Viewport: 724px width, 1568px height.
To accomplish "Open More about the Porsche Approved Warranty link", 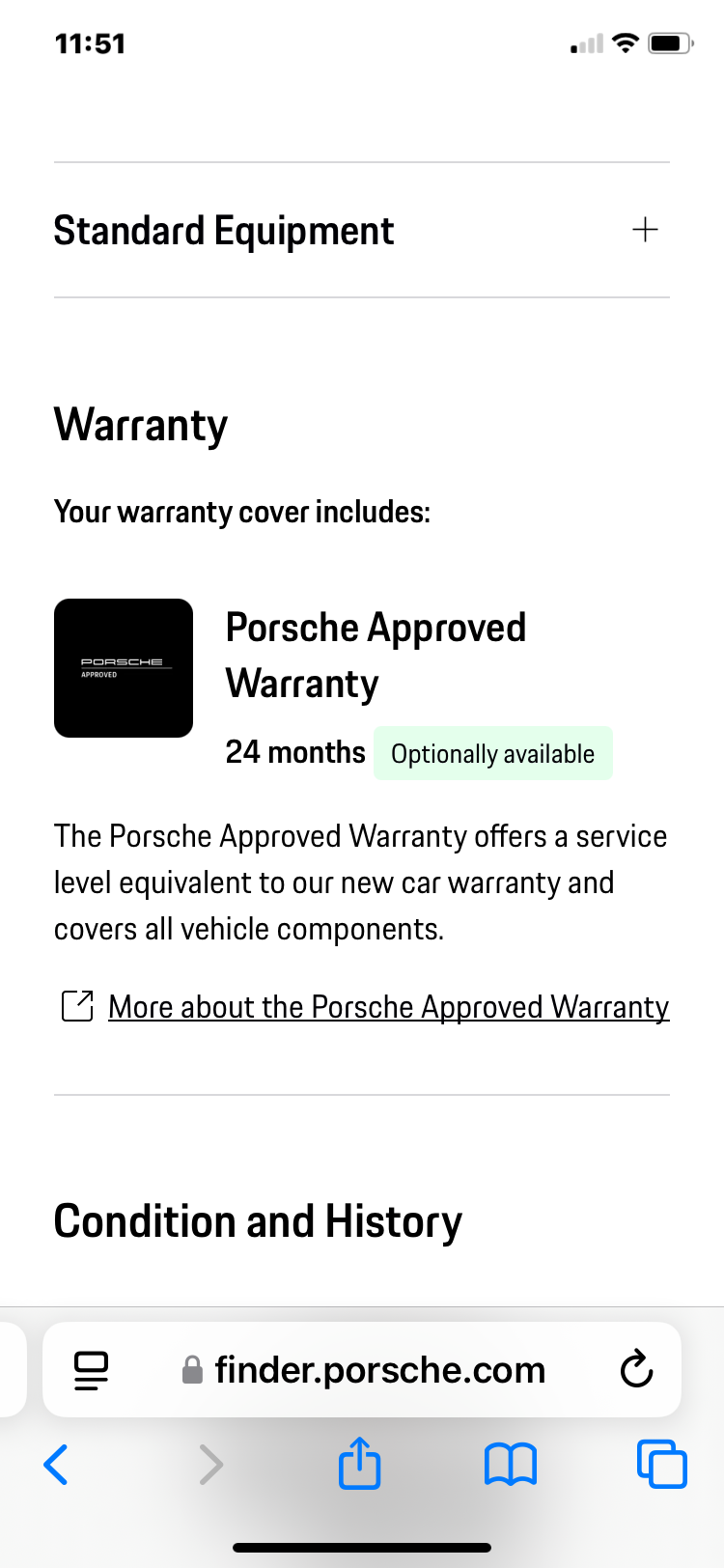I will coord(388,1007).
